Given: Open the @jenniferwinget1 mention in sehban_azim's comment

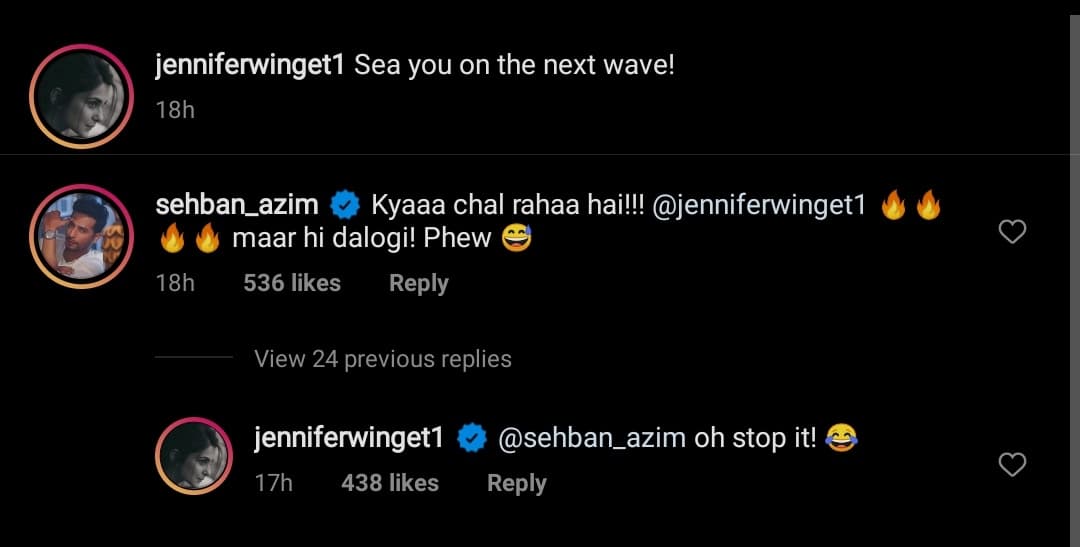Looking at the screenshot, I should click(760, 206).
